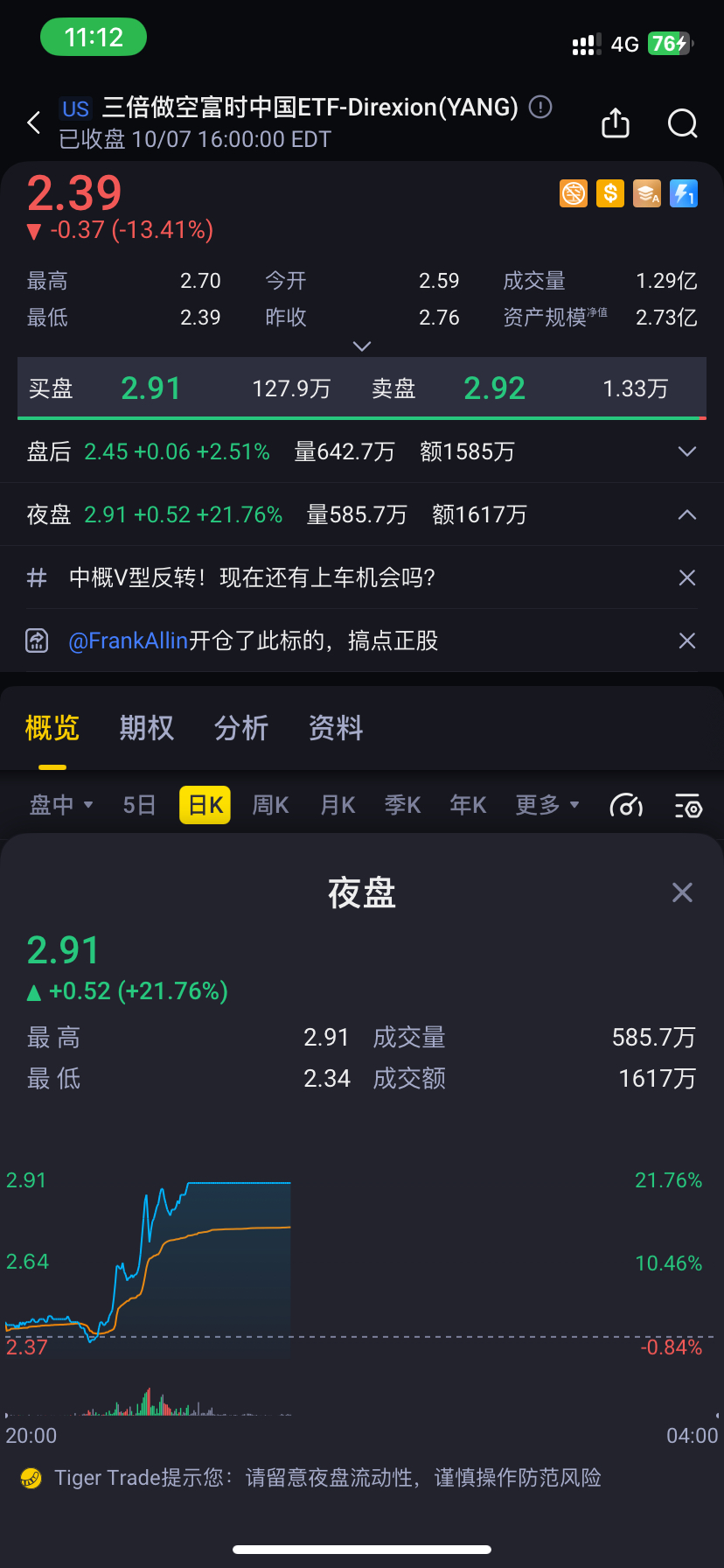Go back to the previous page

pos(34,122)
